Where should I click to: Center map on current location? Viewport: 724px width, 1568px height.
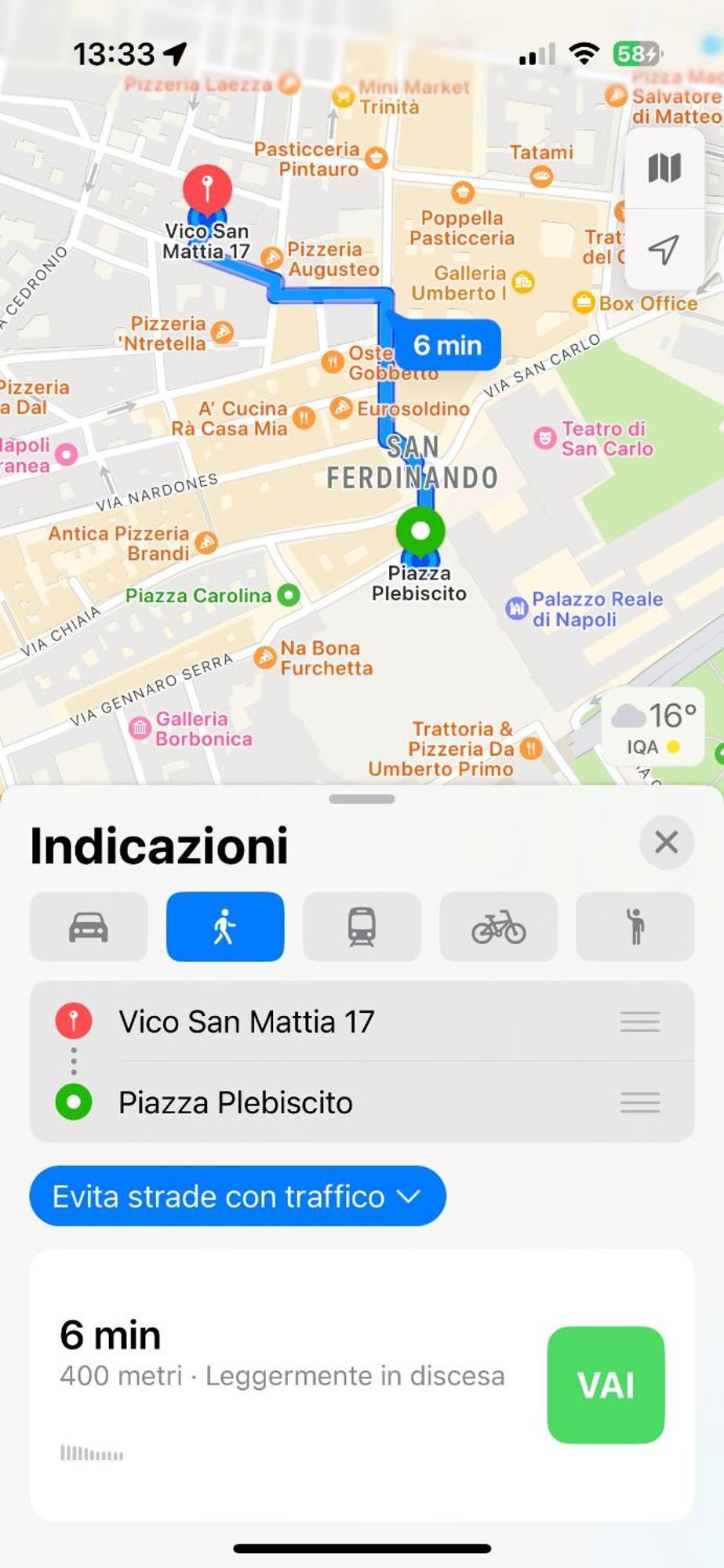664,249
